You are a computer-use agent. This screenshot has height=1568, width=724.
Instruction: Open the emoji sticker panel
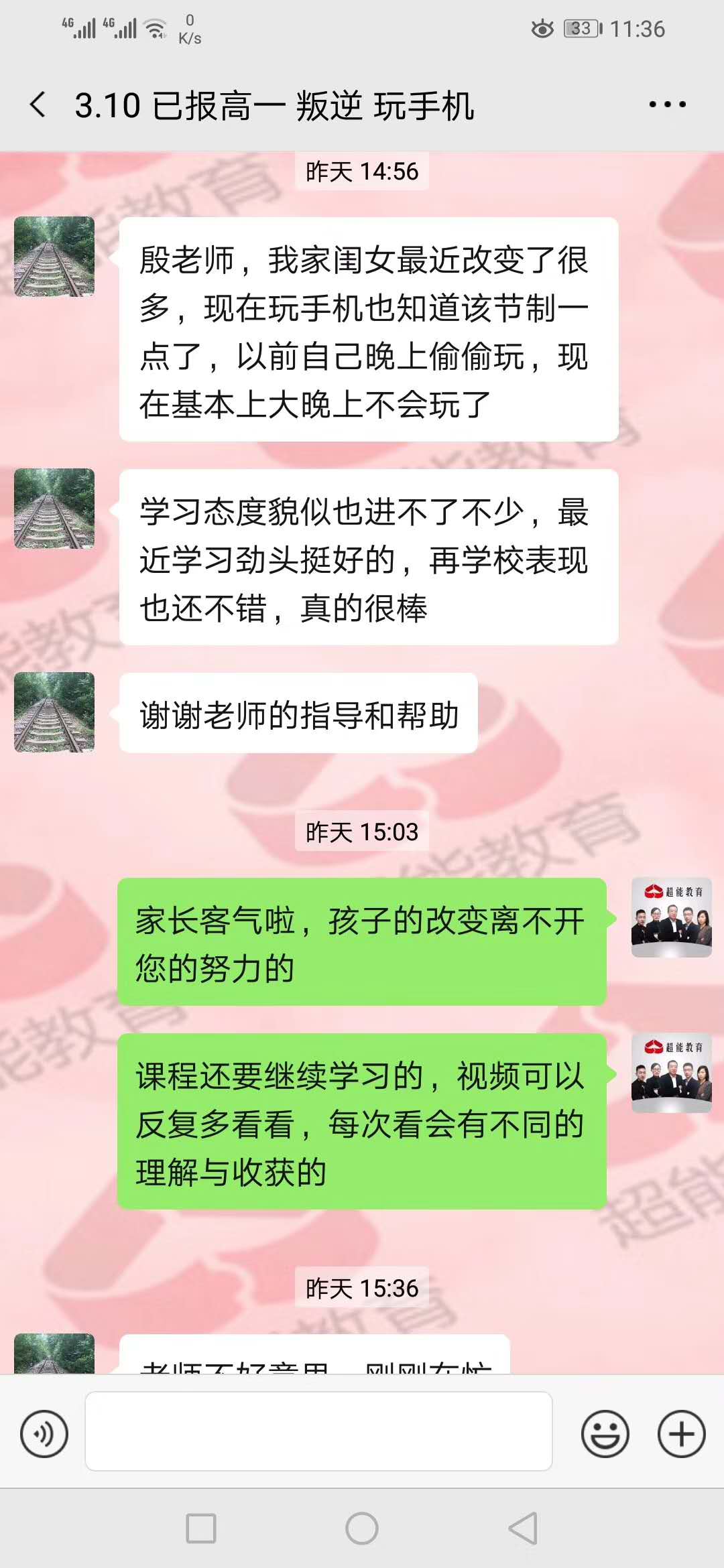click(605, 1435)
